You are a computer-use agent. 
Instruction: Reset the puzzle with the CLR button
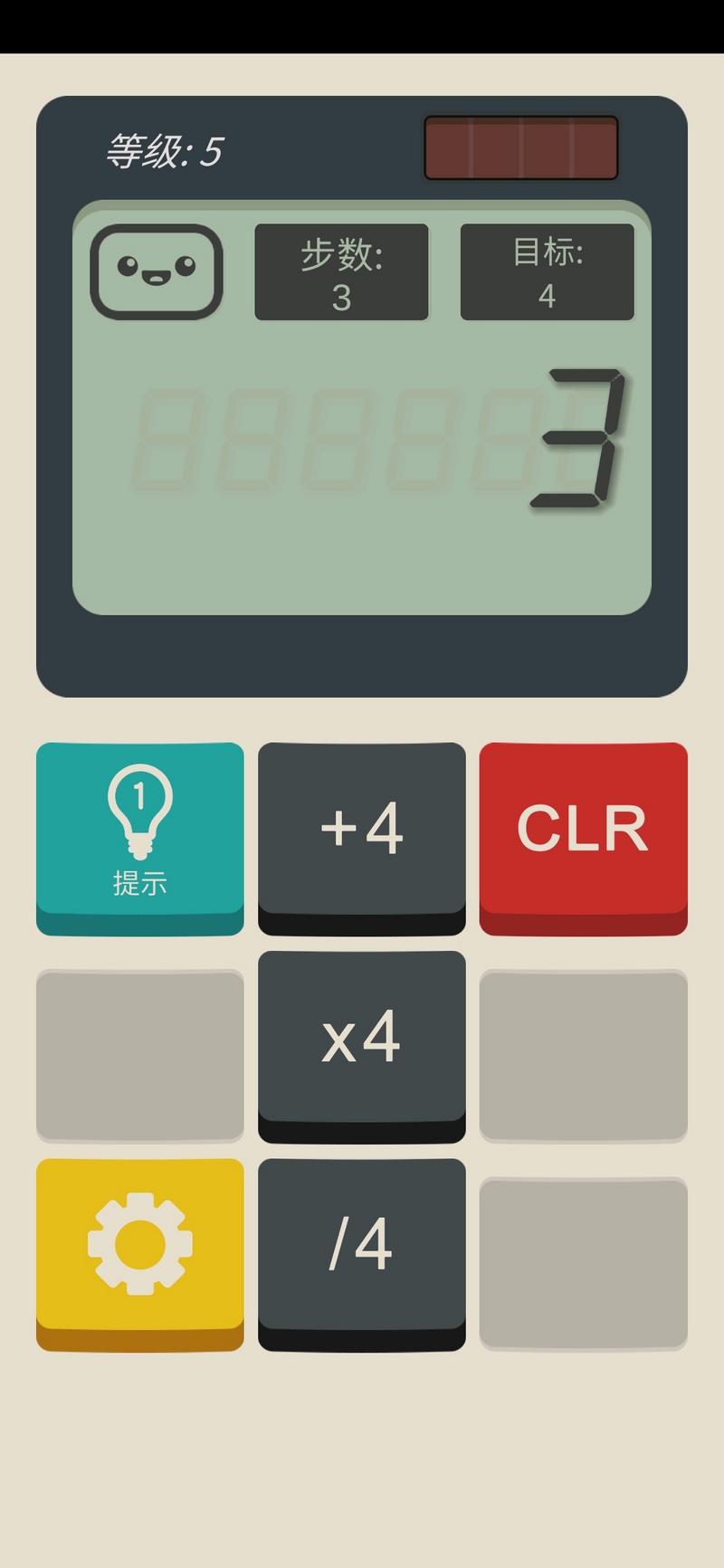(583, 838)
